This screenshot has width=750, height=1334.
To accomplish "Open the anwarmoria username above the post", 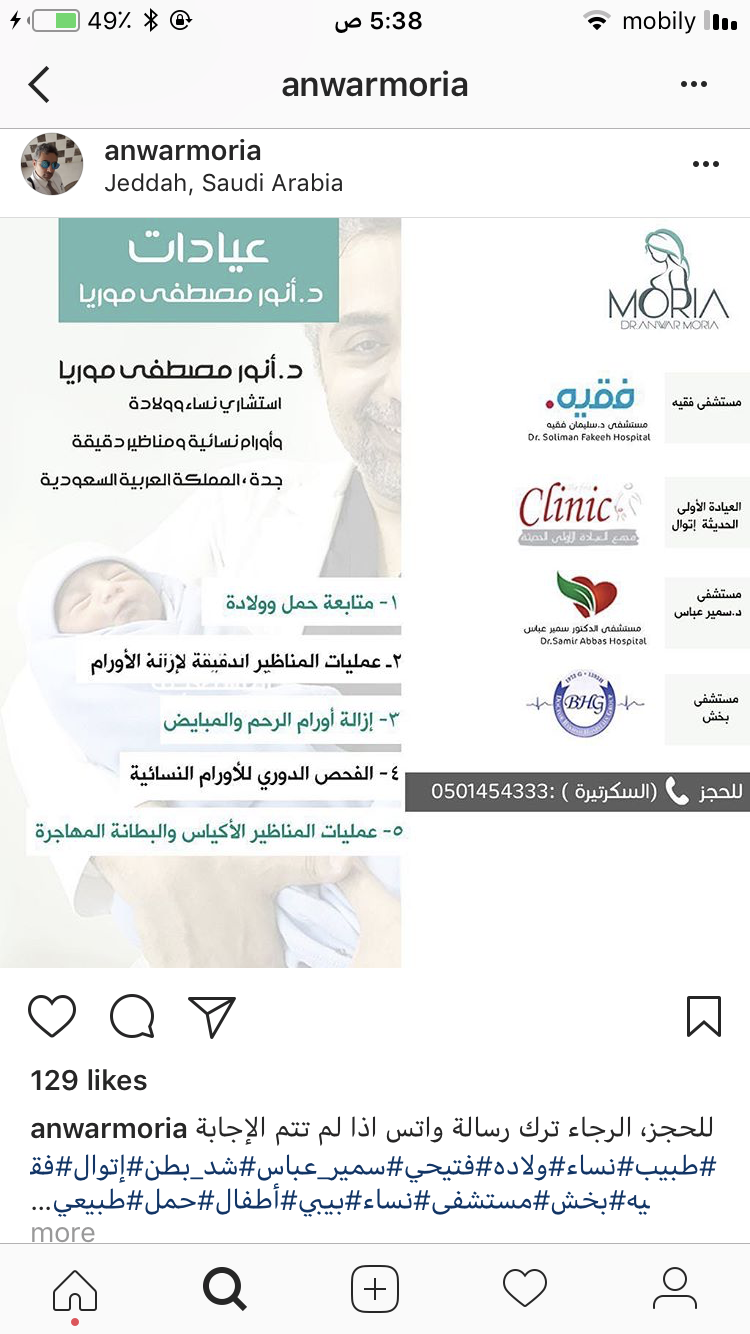I will point(183,151).
